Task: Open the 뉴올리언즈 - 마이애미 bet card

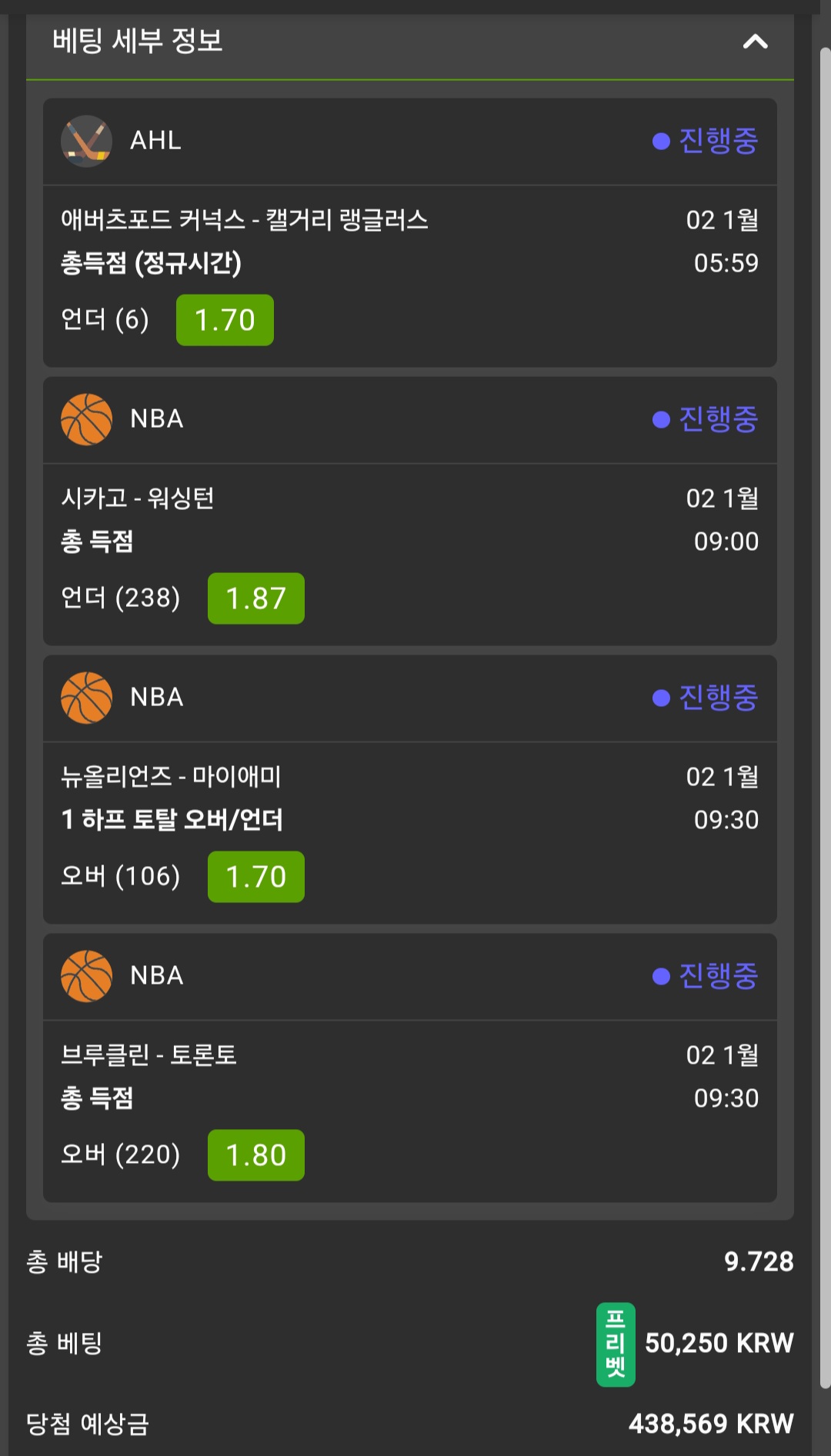Action: (409, 789)
